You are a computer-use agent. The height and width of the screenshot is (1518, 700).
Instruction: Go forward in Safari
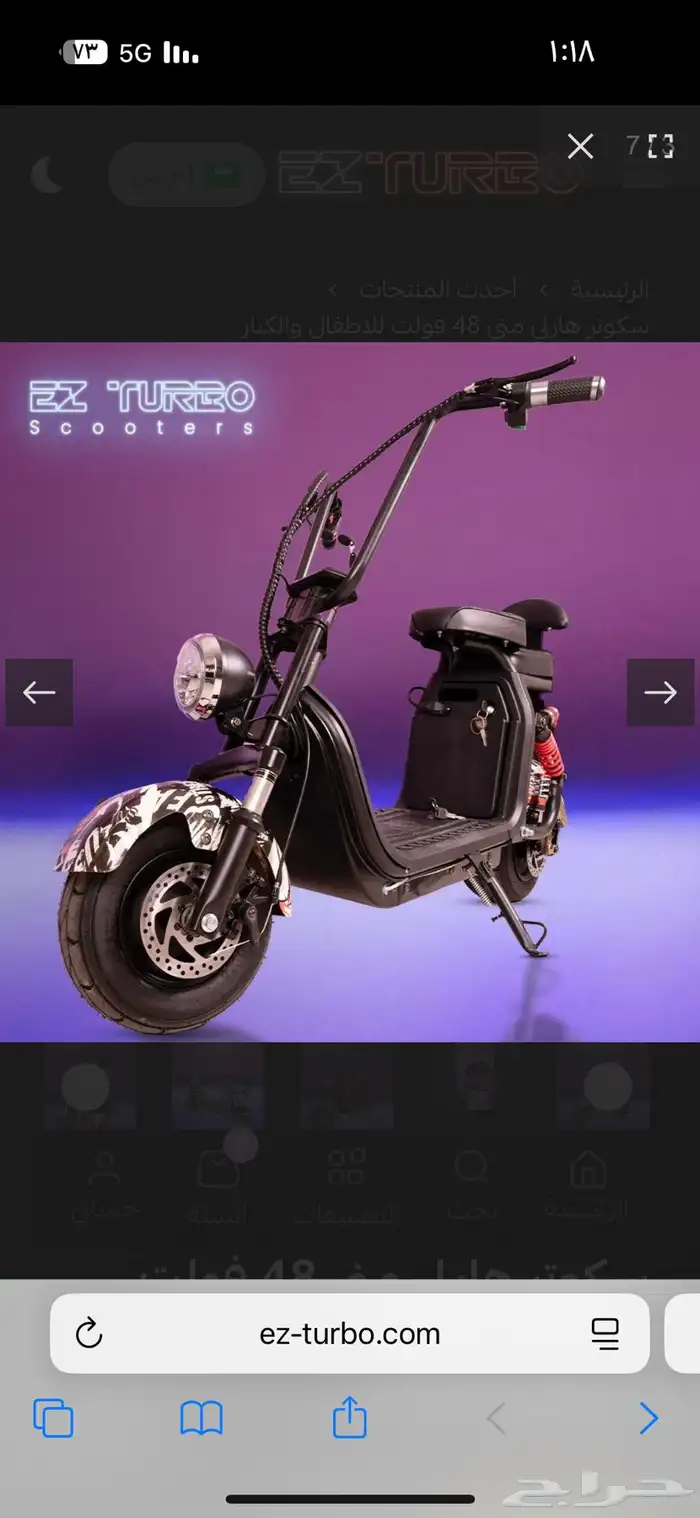pyautogui.click(x=648, y=1418)
